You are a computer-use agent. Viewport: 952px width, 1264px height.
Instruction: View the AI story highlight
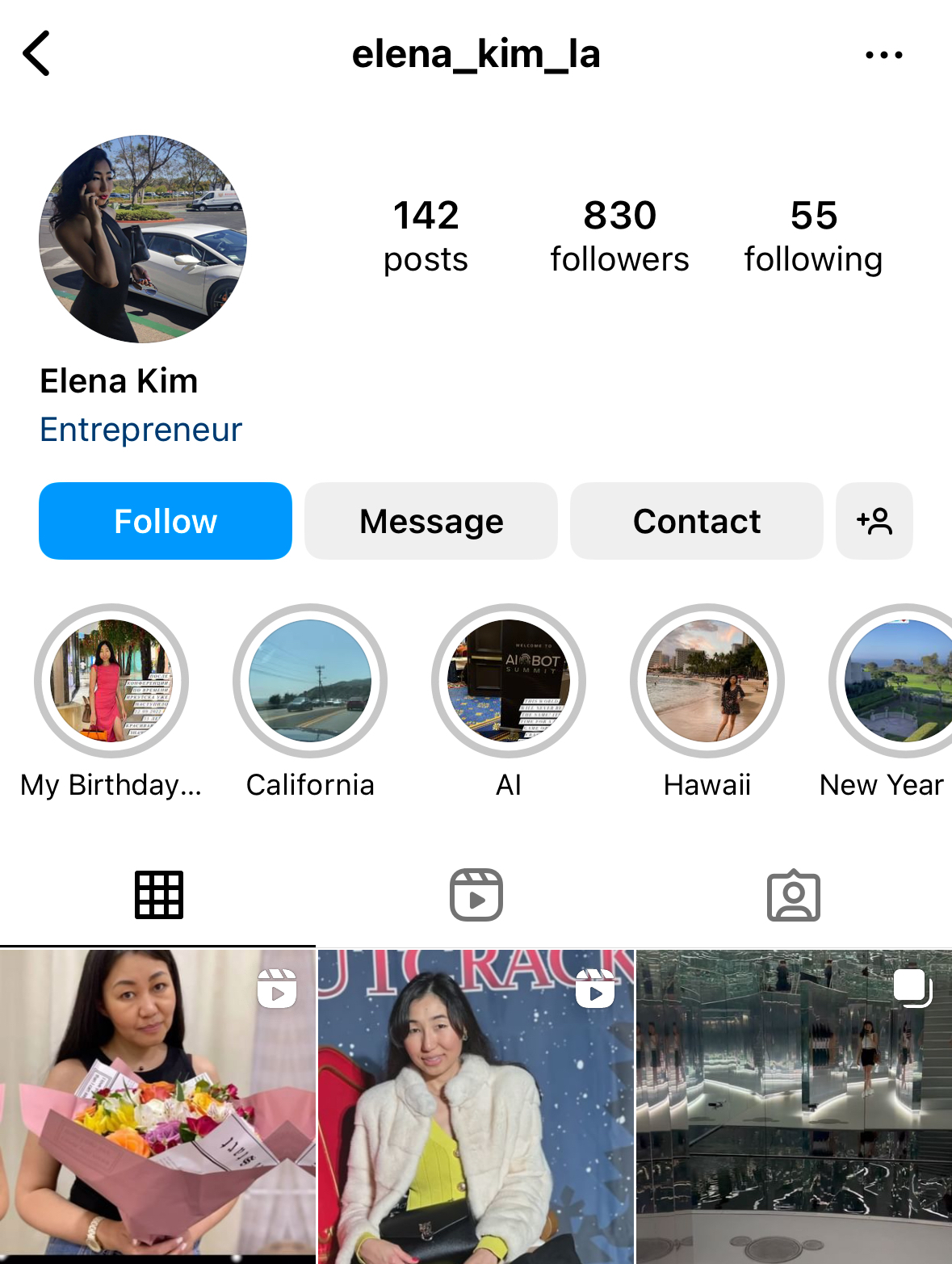tap(509, 681)
